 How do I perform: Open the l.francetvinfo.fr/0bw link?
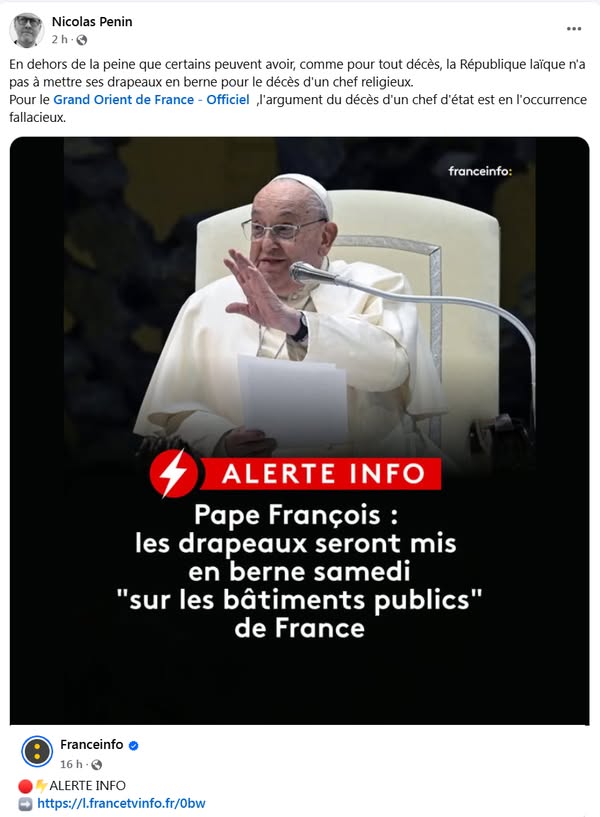click(121, 802)
